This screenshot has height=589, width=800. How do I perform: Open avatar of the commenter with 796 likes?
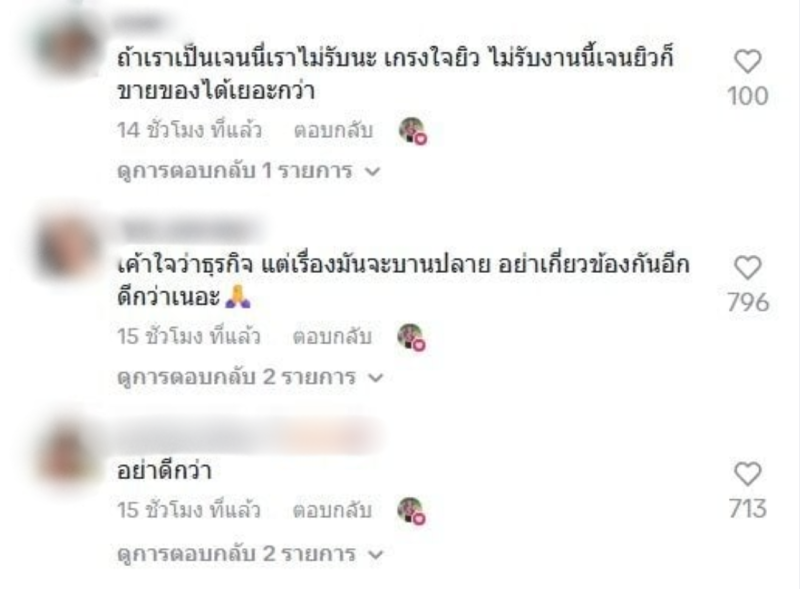point(70,245)
